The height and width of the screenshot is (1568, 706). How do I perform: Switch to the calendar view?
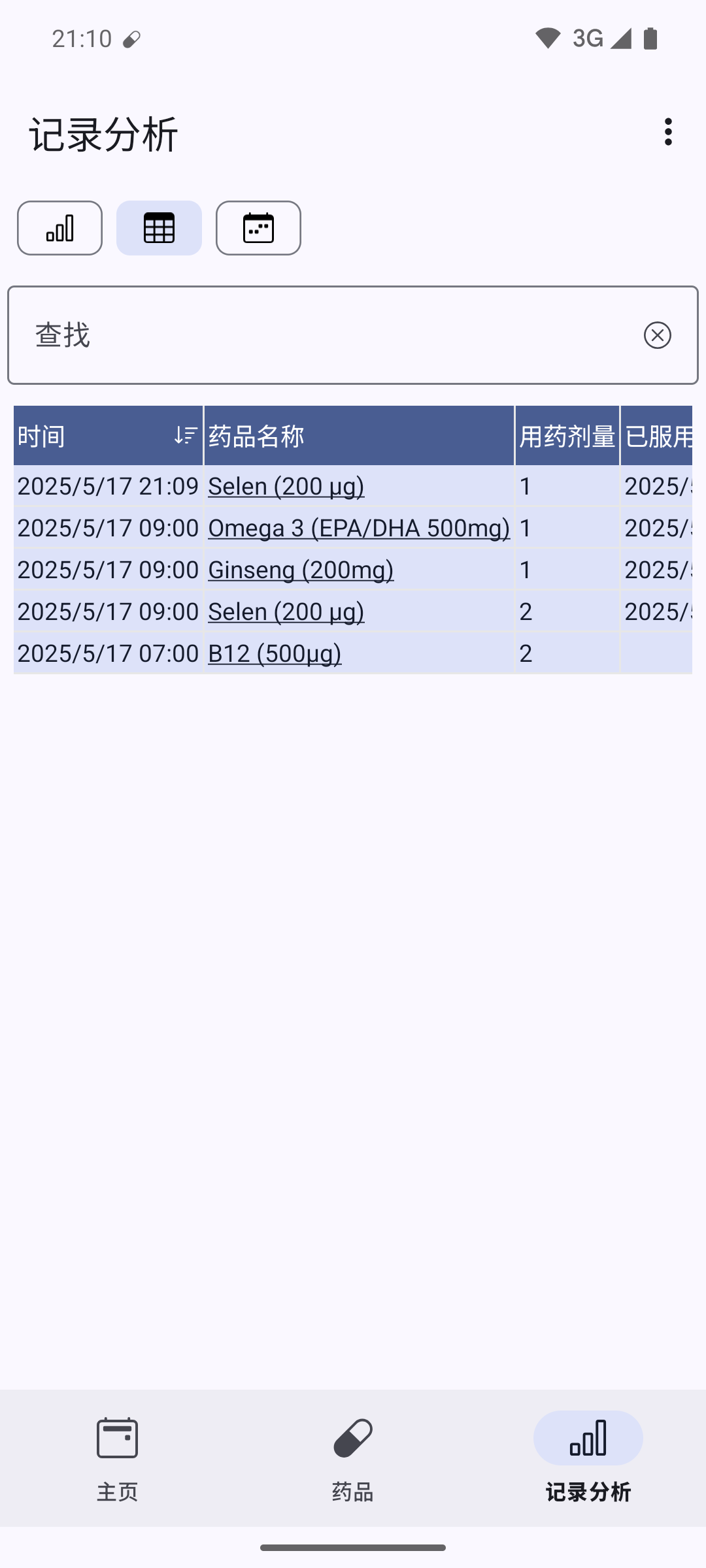pyautogui.click(x=258, y=228)
